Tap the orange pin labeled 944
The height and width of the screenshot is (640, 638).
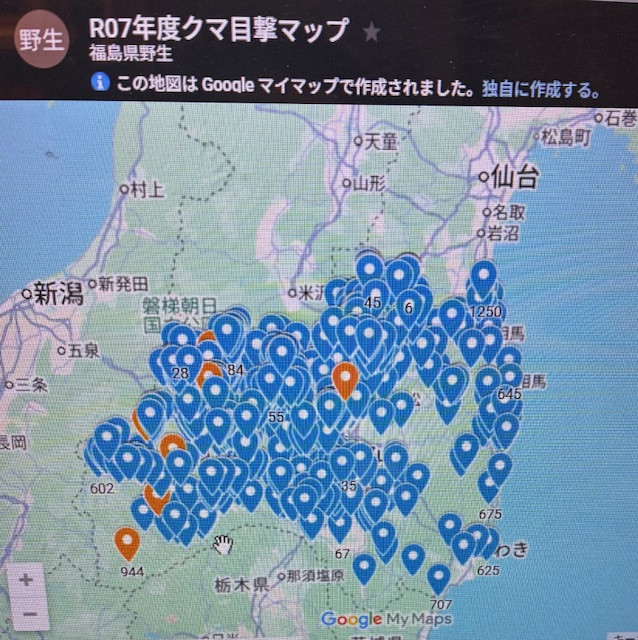click(127, 541)
